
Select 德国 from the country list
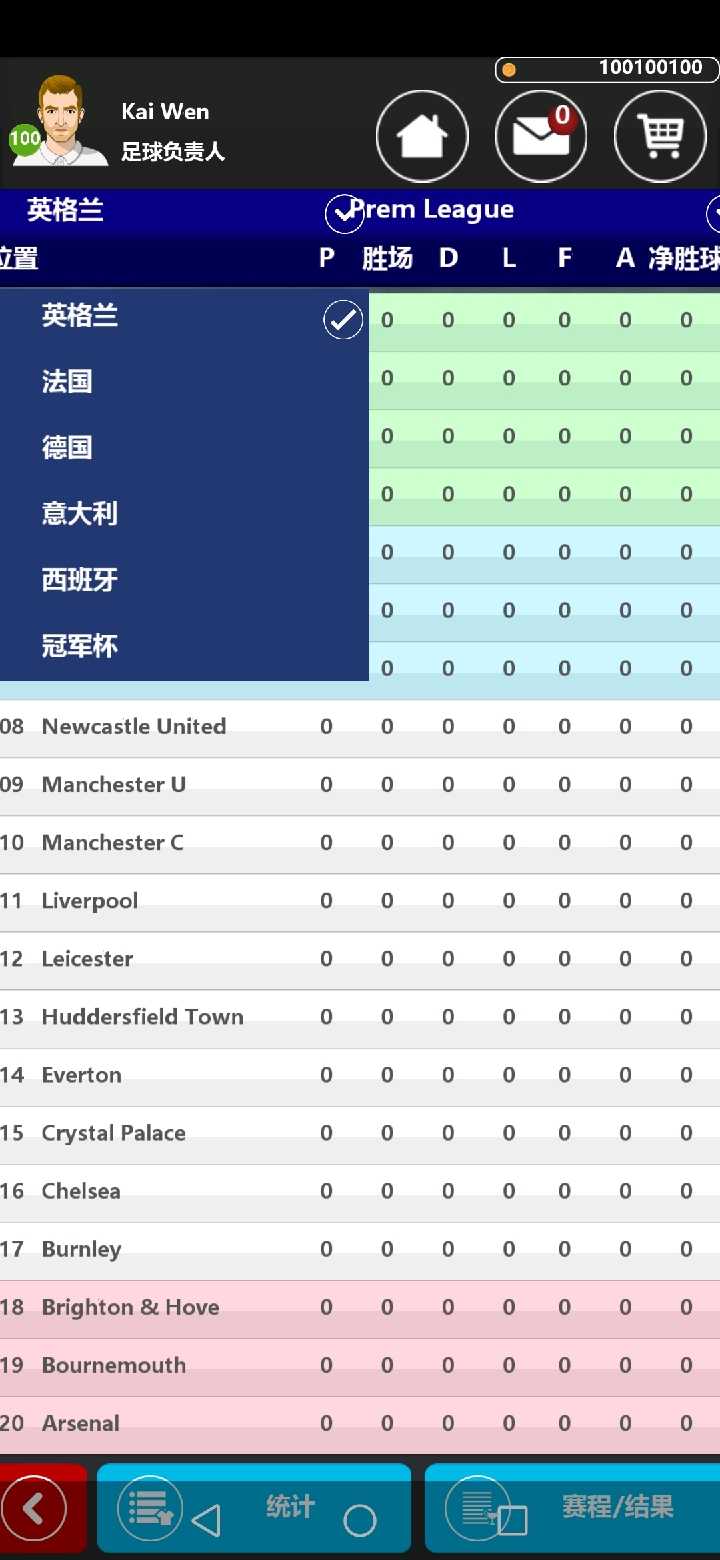184,447
